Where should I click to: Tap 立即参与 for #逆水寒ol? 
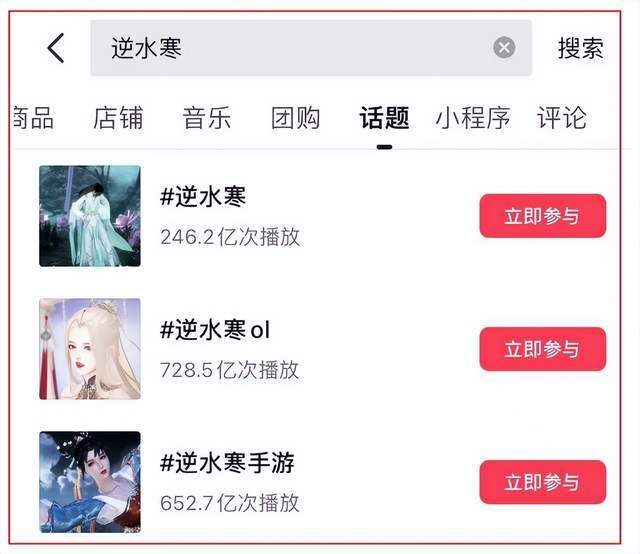tap(542, 349)
